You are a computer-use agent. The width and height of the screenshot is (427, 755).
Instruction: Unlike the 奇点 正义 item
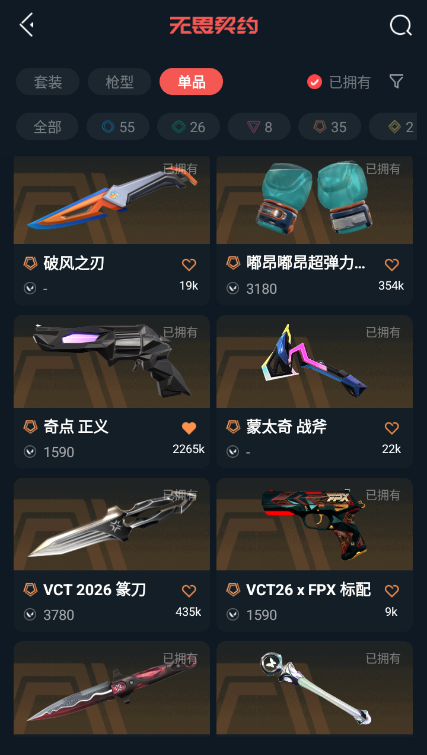pyautogui.click(x=189, y=428)
